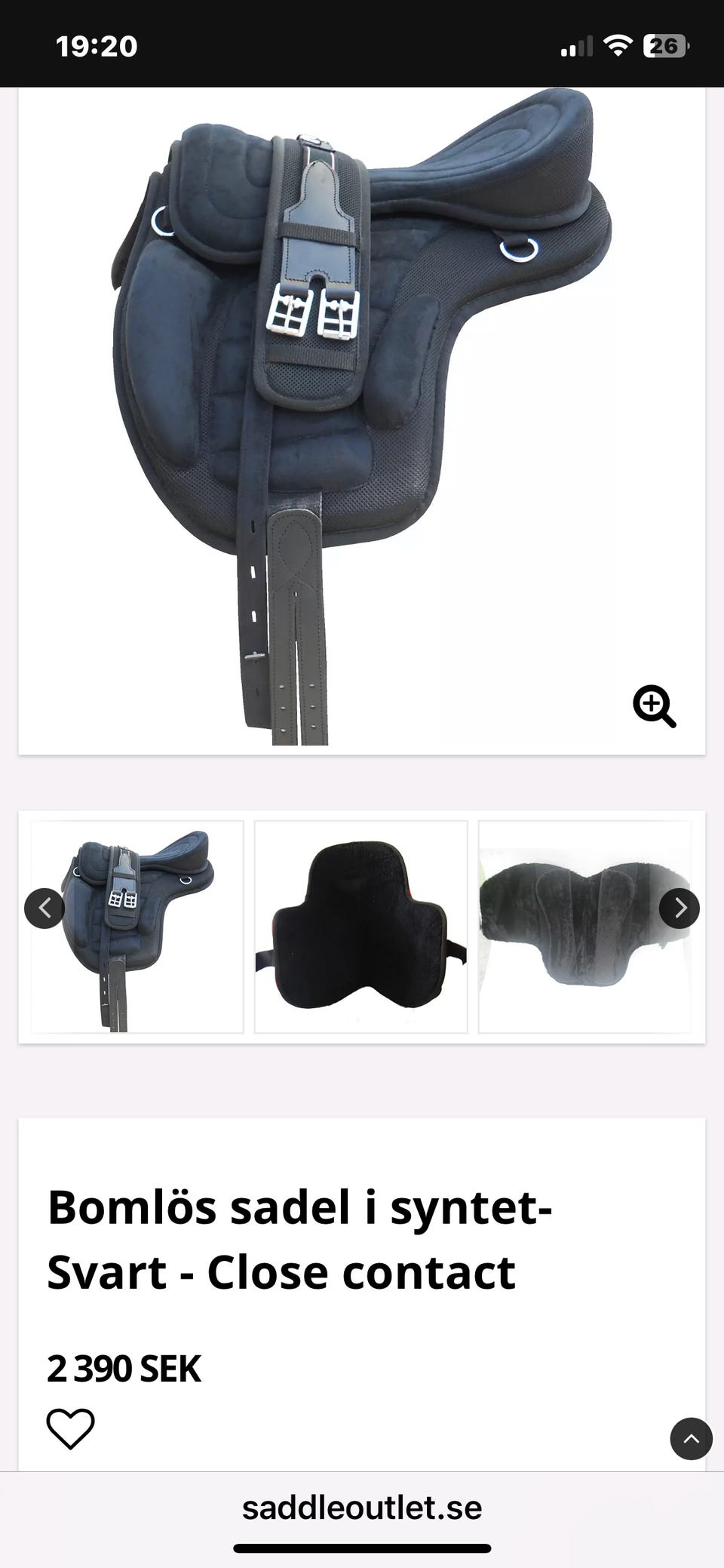Open the saddleoutlet.se address bar
This screenshot has width=724, height=1568.
pos(362,1508)
